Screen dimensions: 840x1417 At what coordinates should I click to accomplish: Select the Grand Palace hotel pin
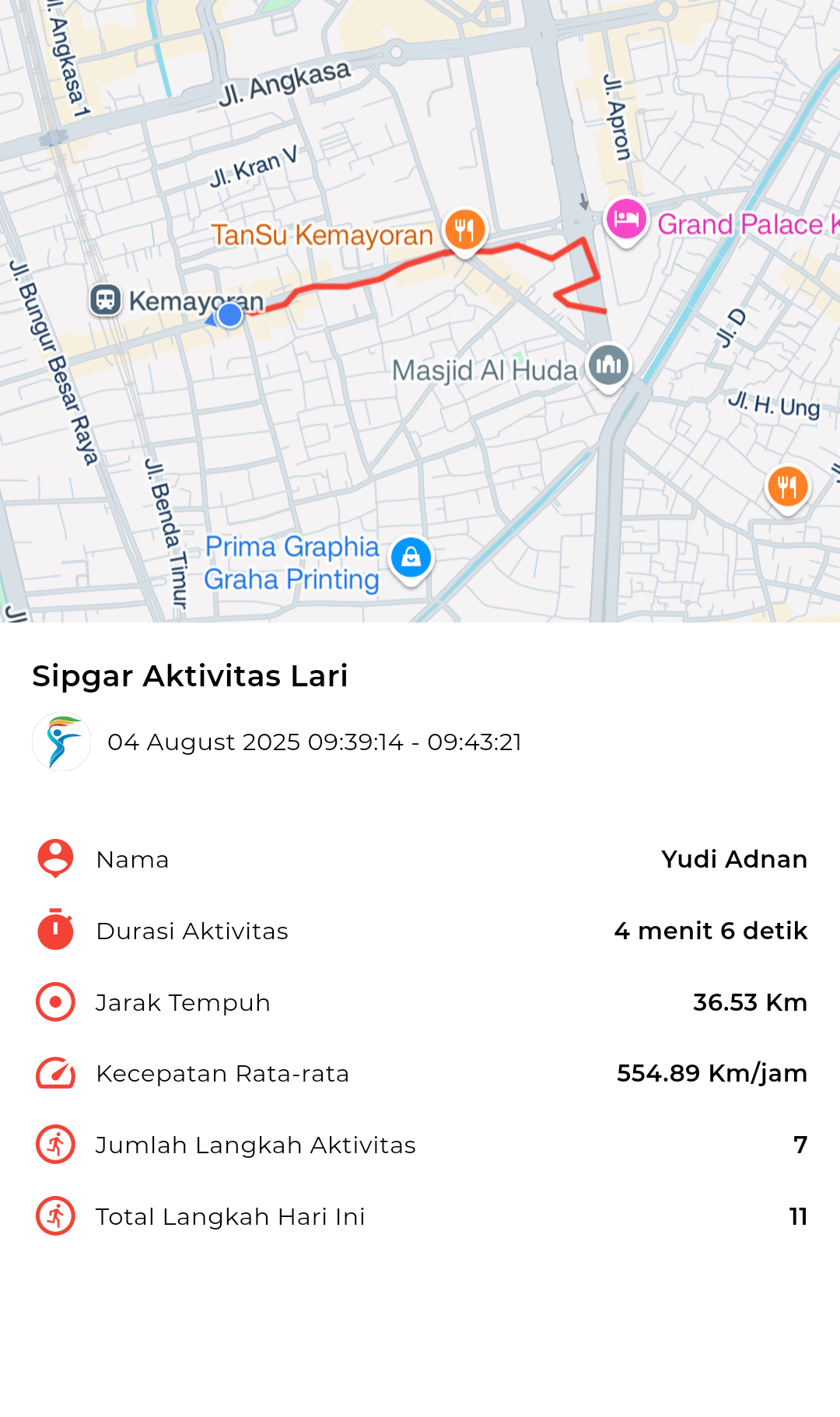coord(626,221)
